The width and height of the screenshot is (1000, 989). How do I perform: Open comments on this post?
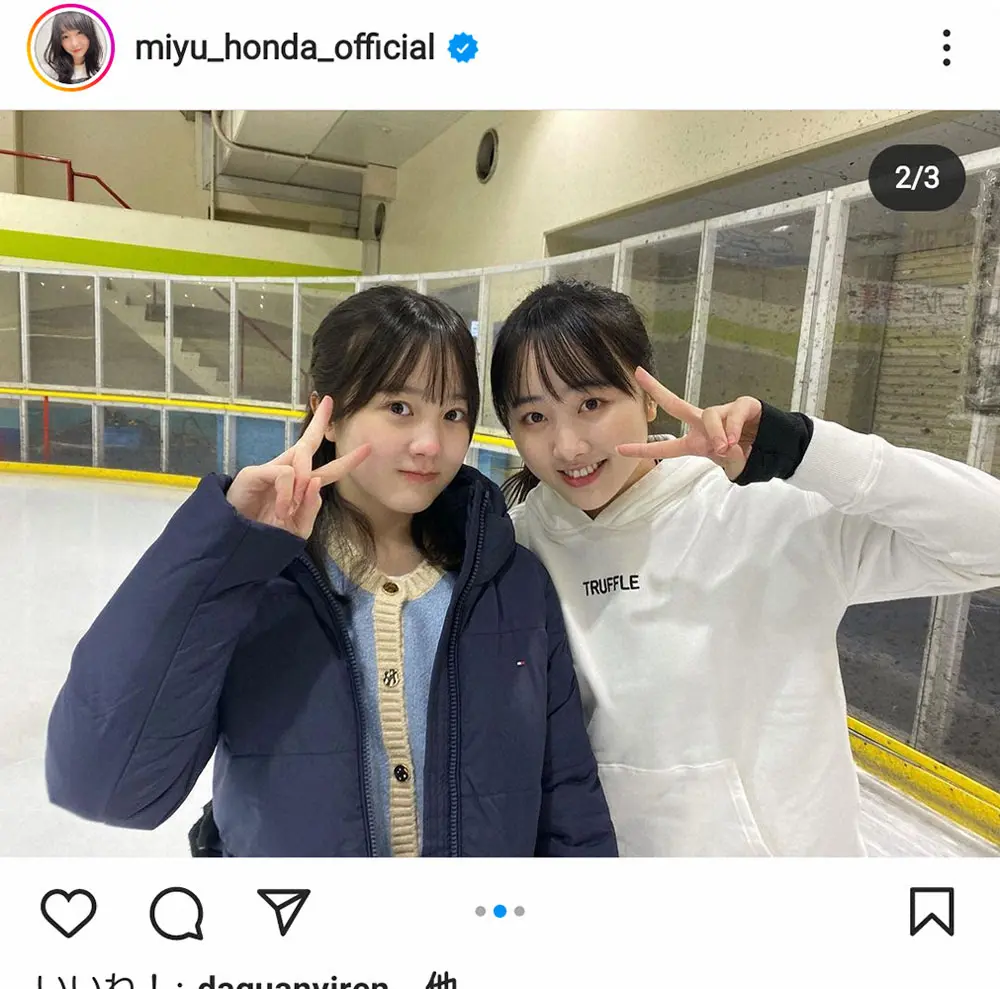(177, 912)
